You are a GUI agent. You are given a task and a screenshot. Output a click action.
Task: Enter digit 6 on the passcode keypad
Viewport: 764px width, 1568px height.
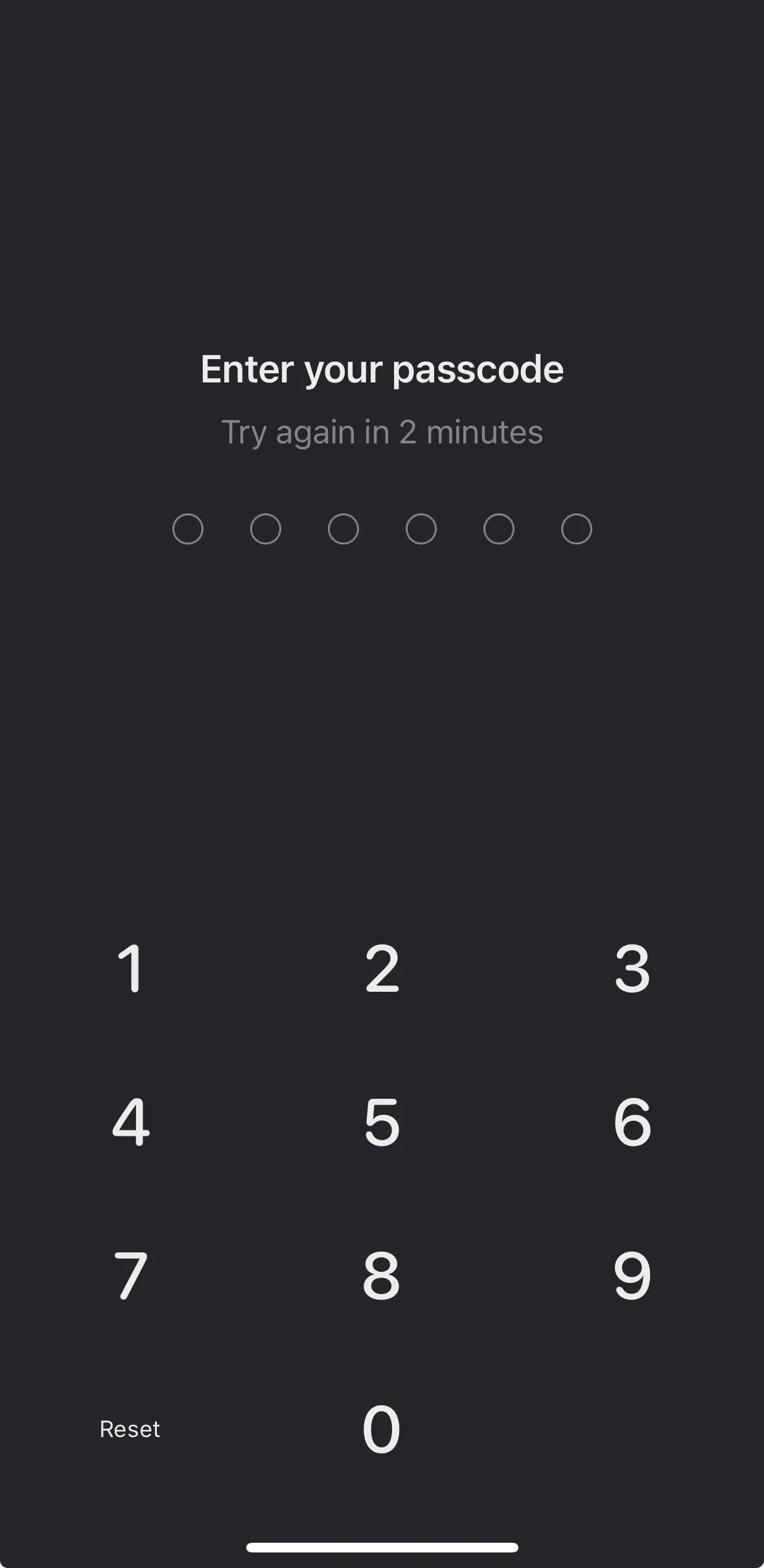[x=632, y=1122]
